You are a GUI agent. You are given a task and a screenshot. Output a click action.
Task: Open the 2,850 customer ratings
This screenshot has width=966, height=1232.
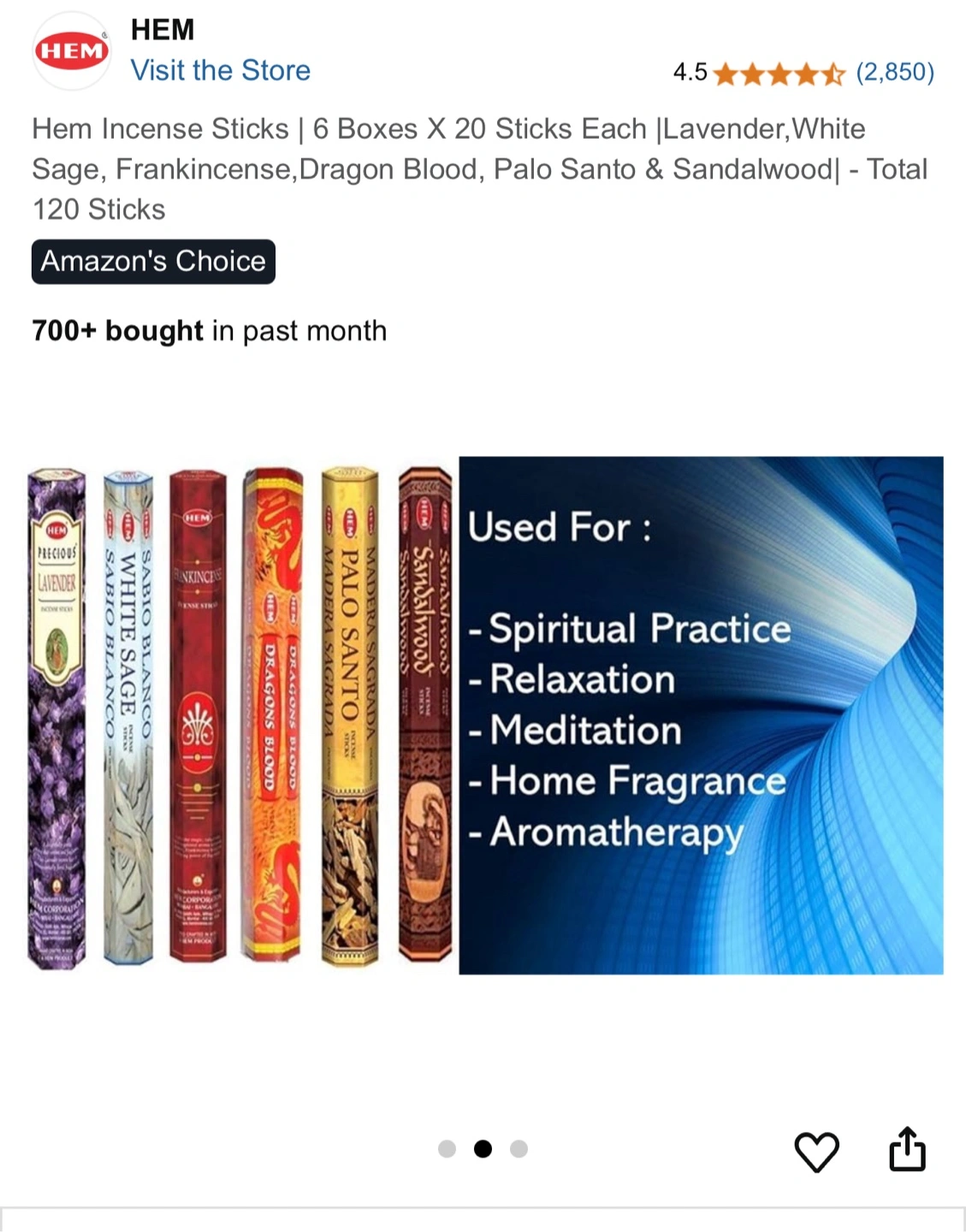tap(894, 72)
